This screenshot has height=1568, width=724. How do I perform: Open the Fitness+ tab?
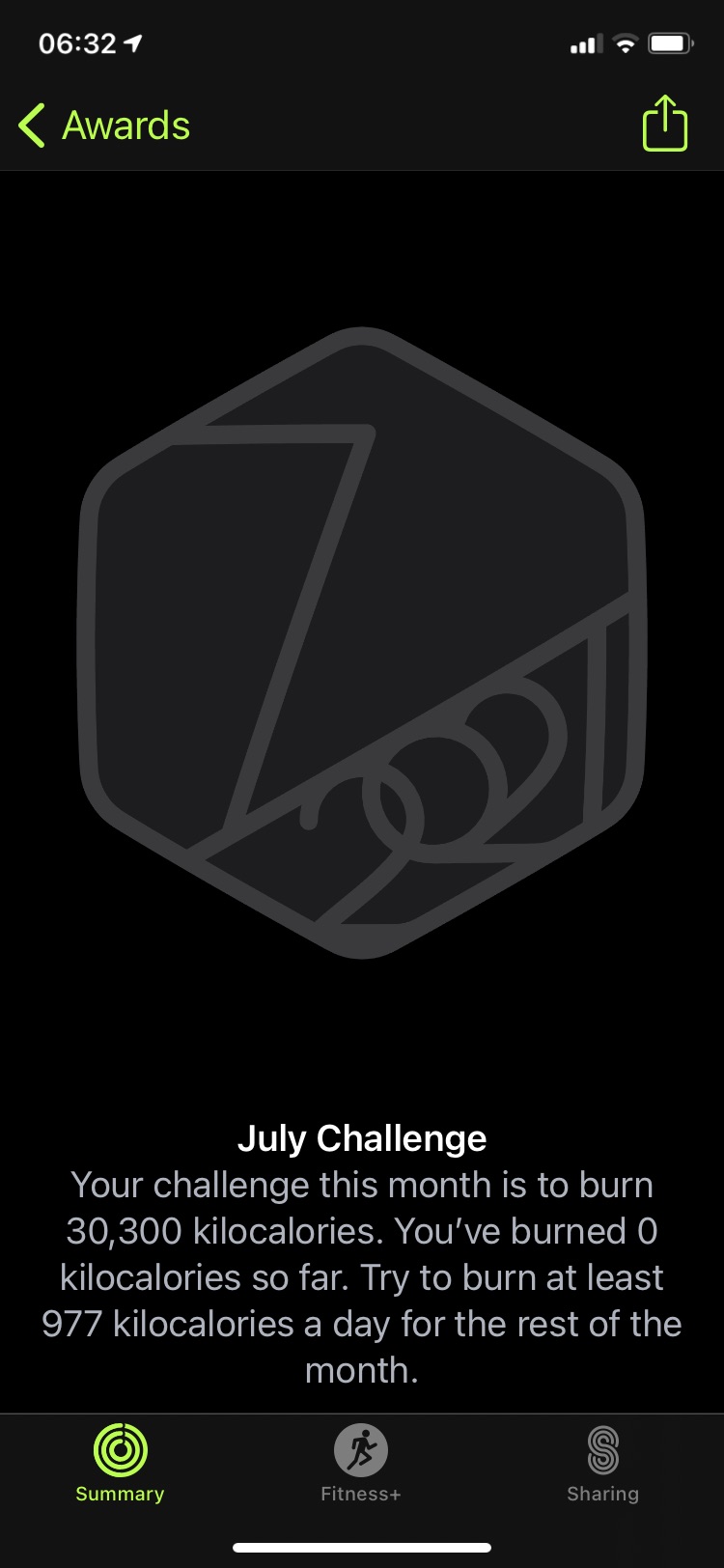point(361,1464)
